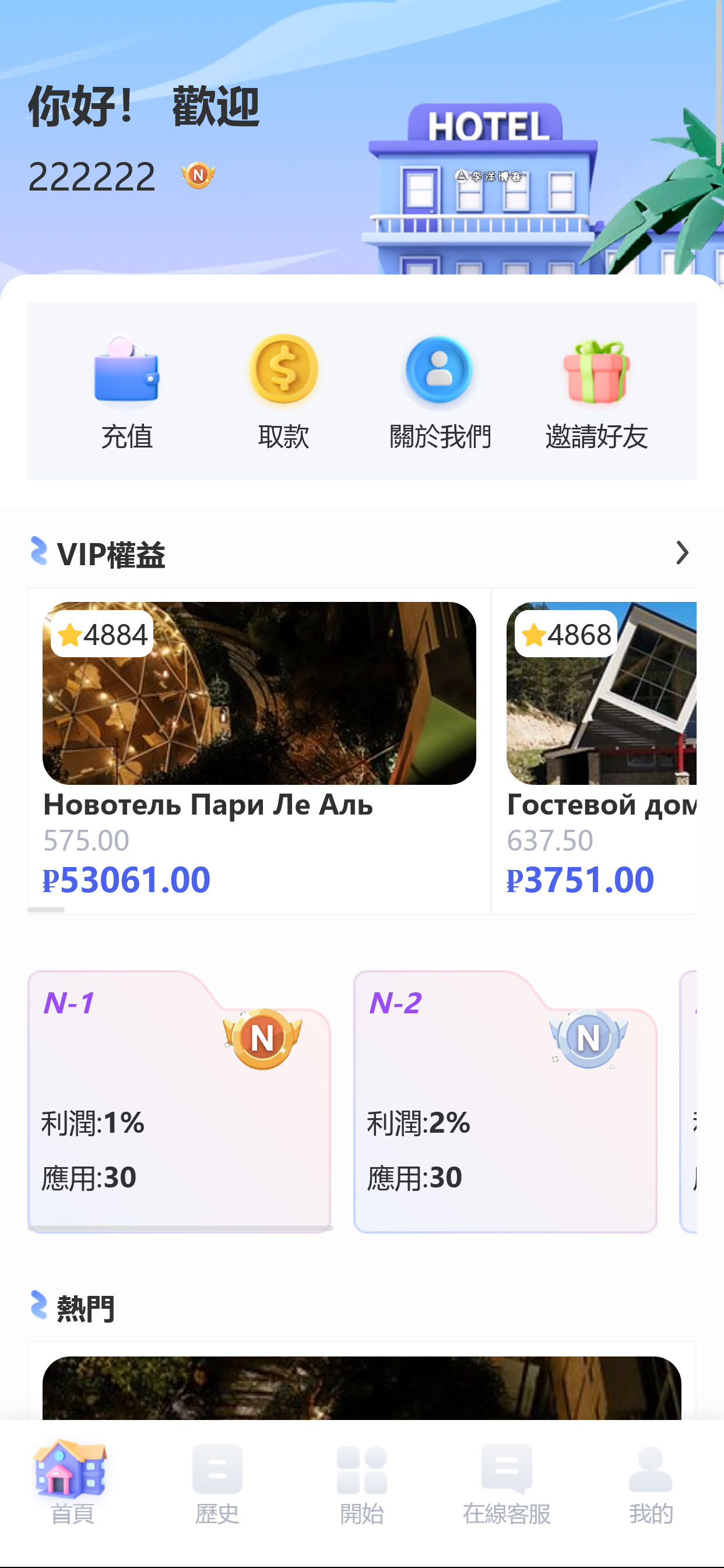Open 關於我們 via the blue person icon
This screenshot has width=724, height=1568.
click(440, 371)
